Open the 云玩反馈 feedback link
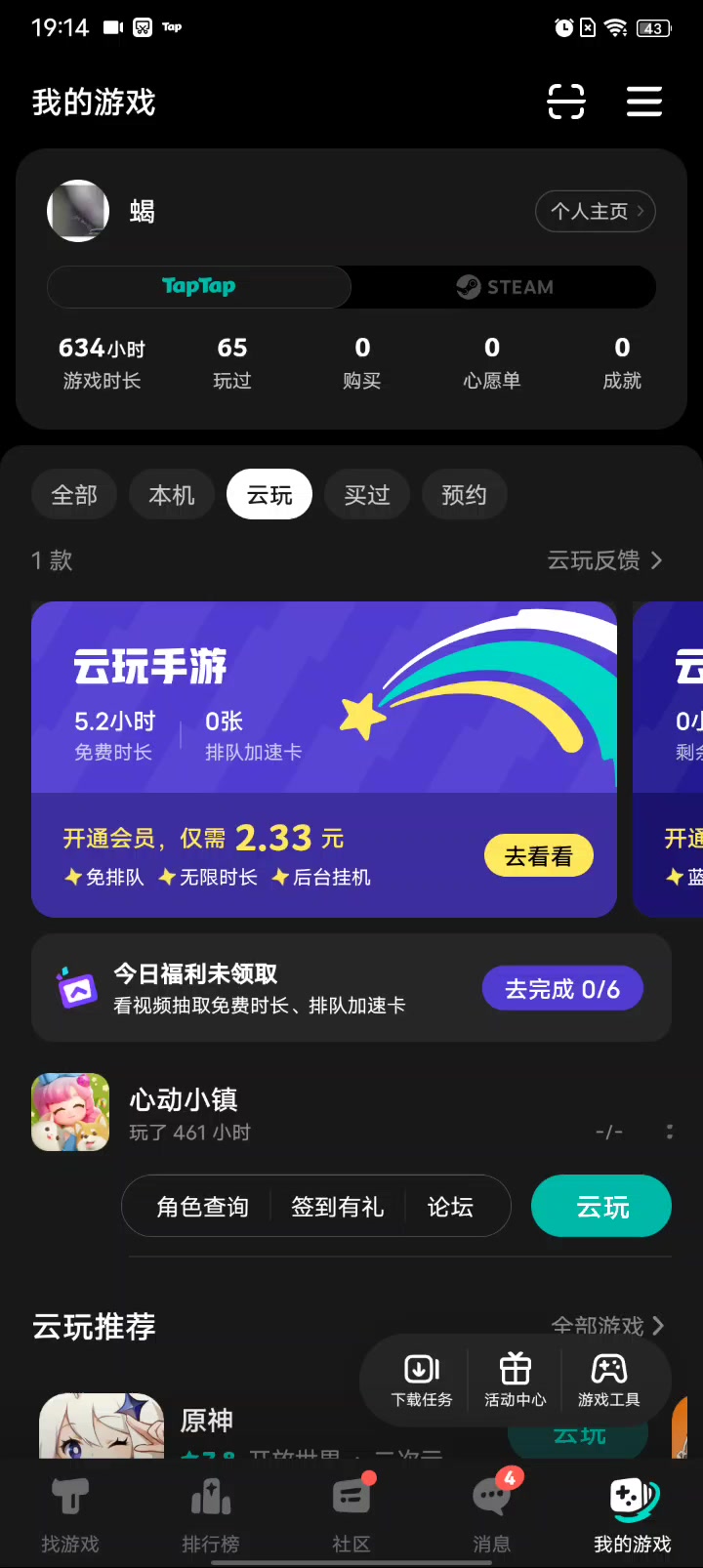 604,560
